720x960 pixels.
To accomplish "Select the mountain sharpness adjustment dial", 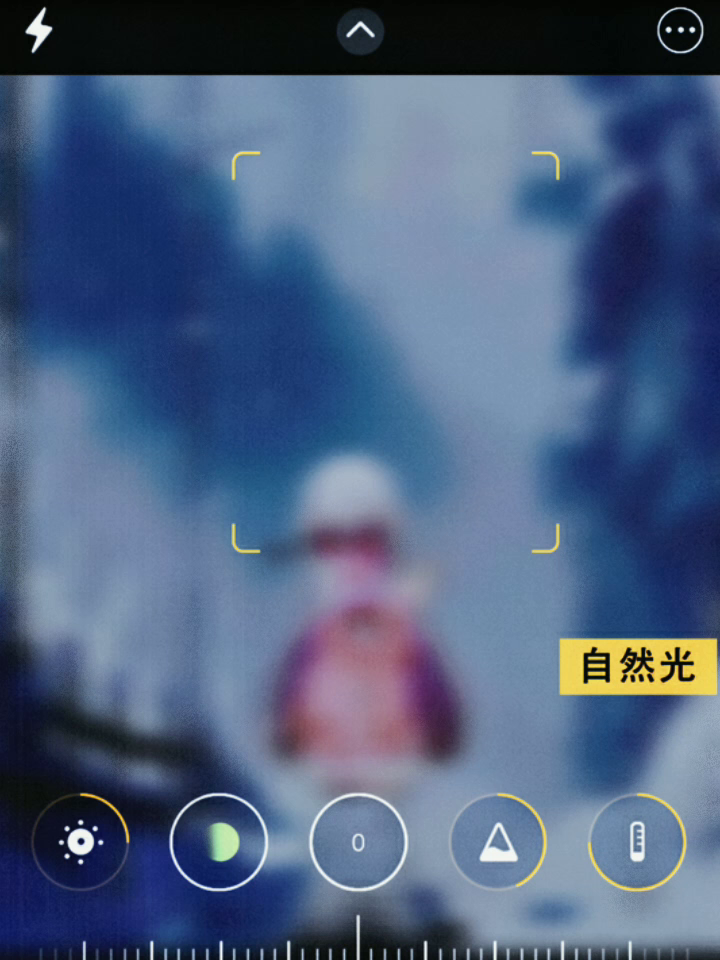I will (x=498, y=842).
